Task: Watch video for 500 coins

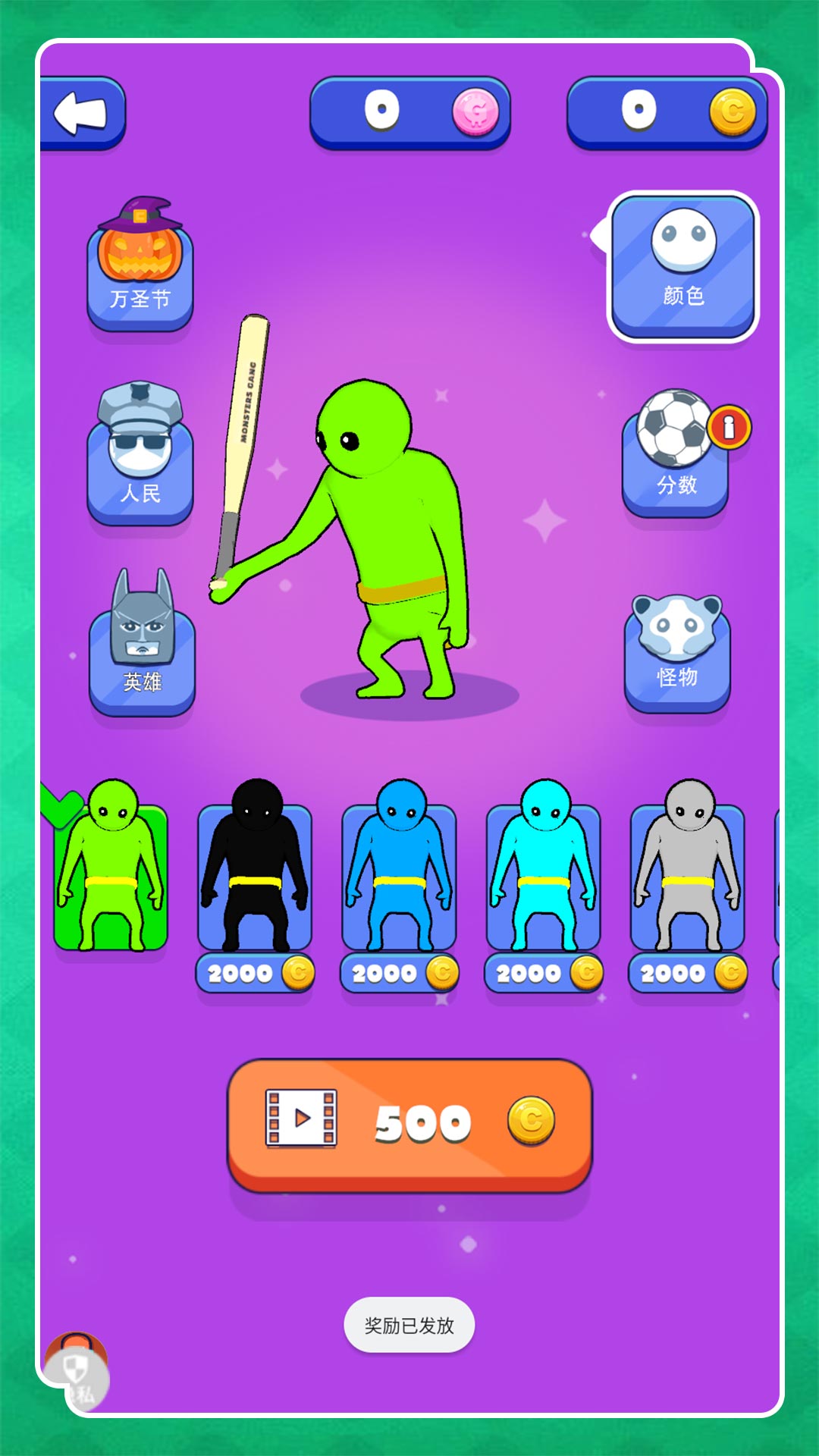Action: tap(409, 1123)
